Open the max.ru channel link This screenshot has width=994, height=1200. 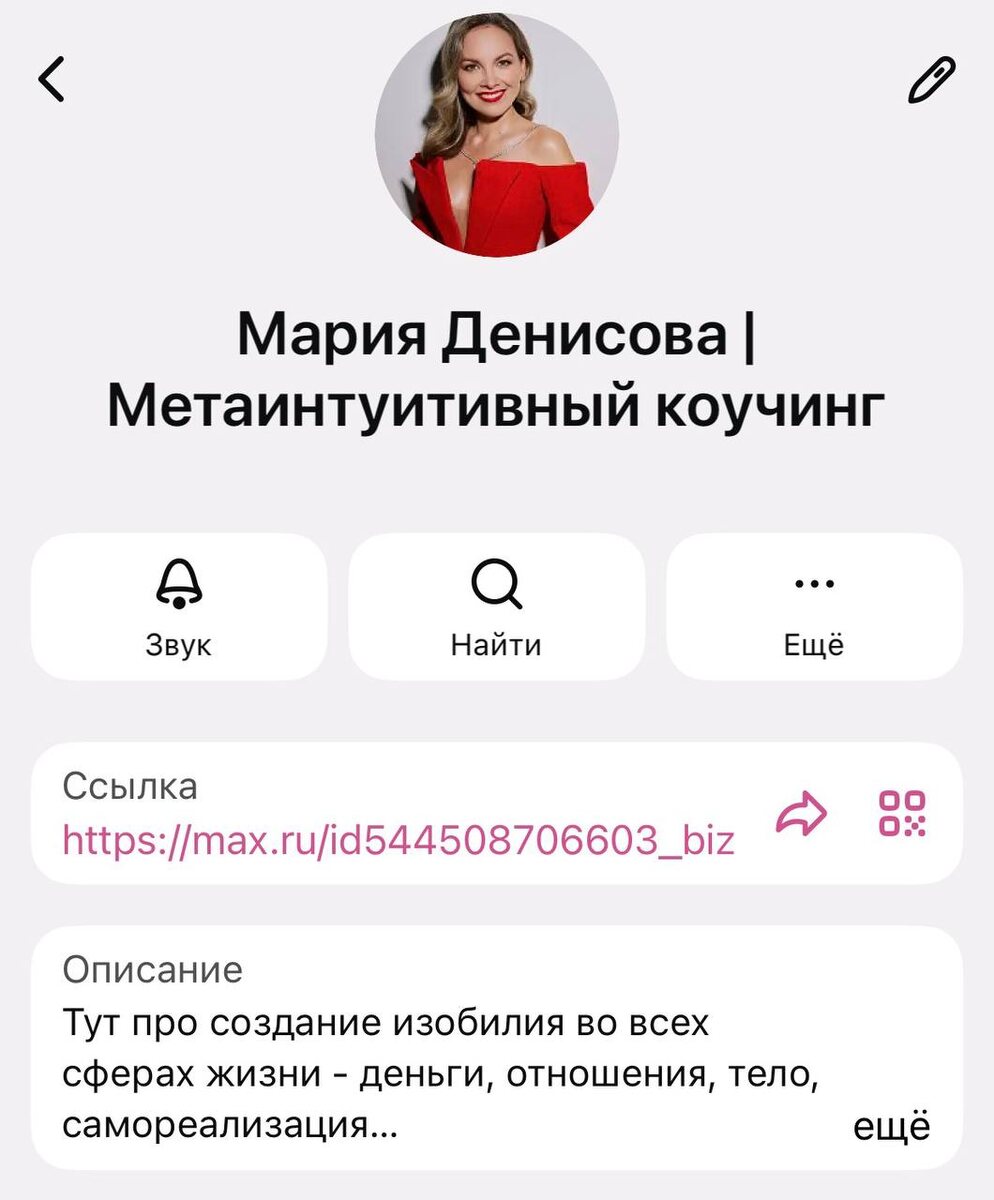[398, 838]
